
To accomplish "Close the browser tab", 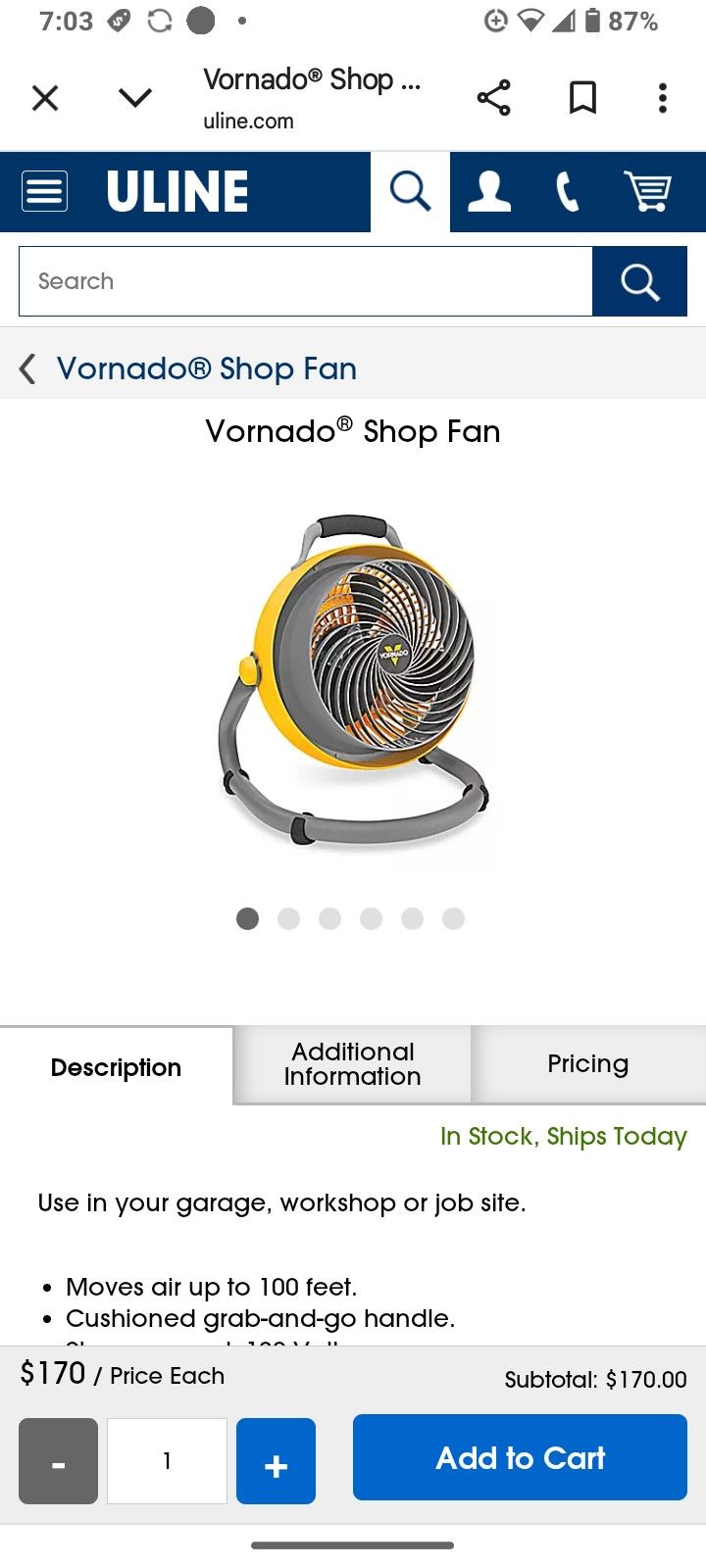I will click(x=45, y=98).
